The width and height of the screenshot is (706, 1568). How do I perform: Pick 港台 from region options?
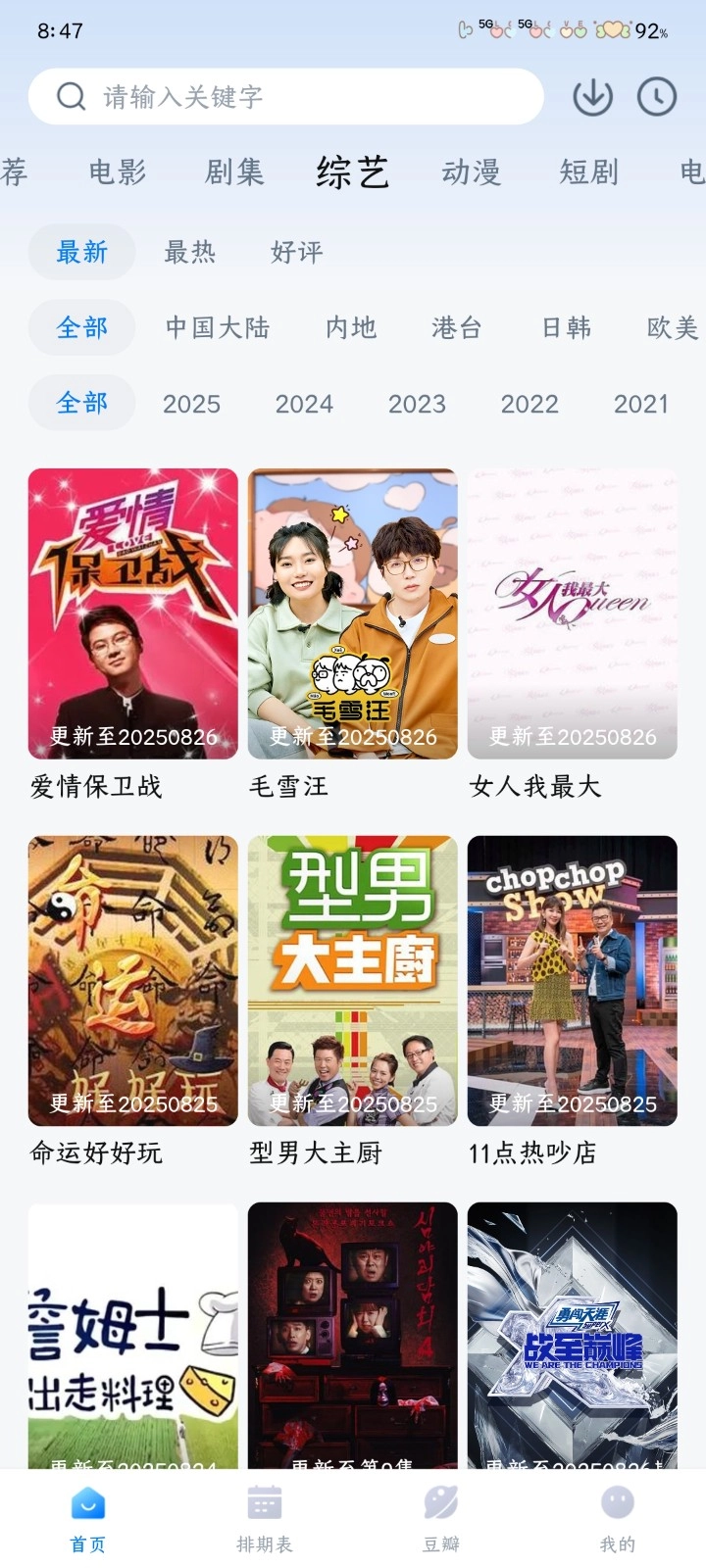click(455, 328)
